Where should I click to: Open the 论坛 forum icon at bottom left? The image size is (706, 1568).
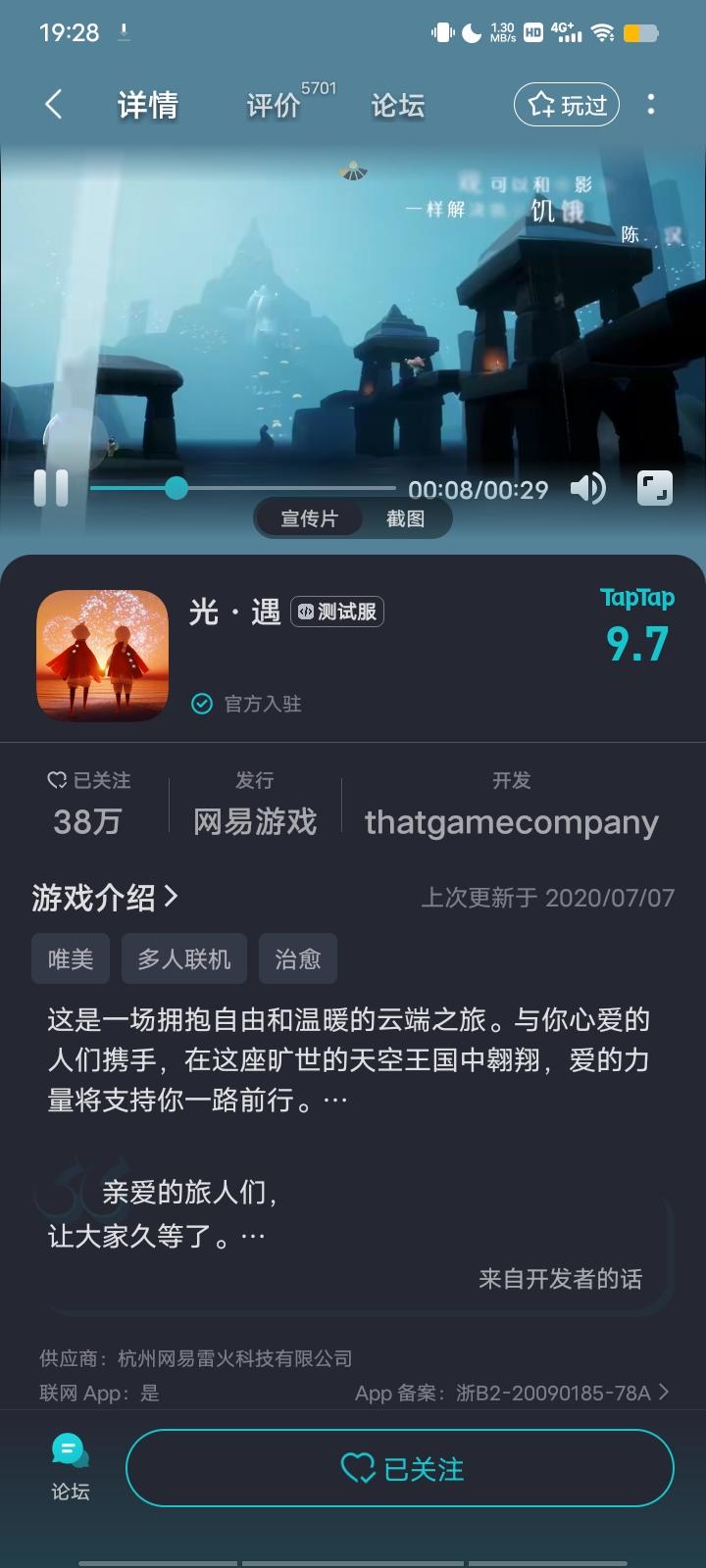click(69, 1467)
